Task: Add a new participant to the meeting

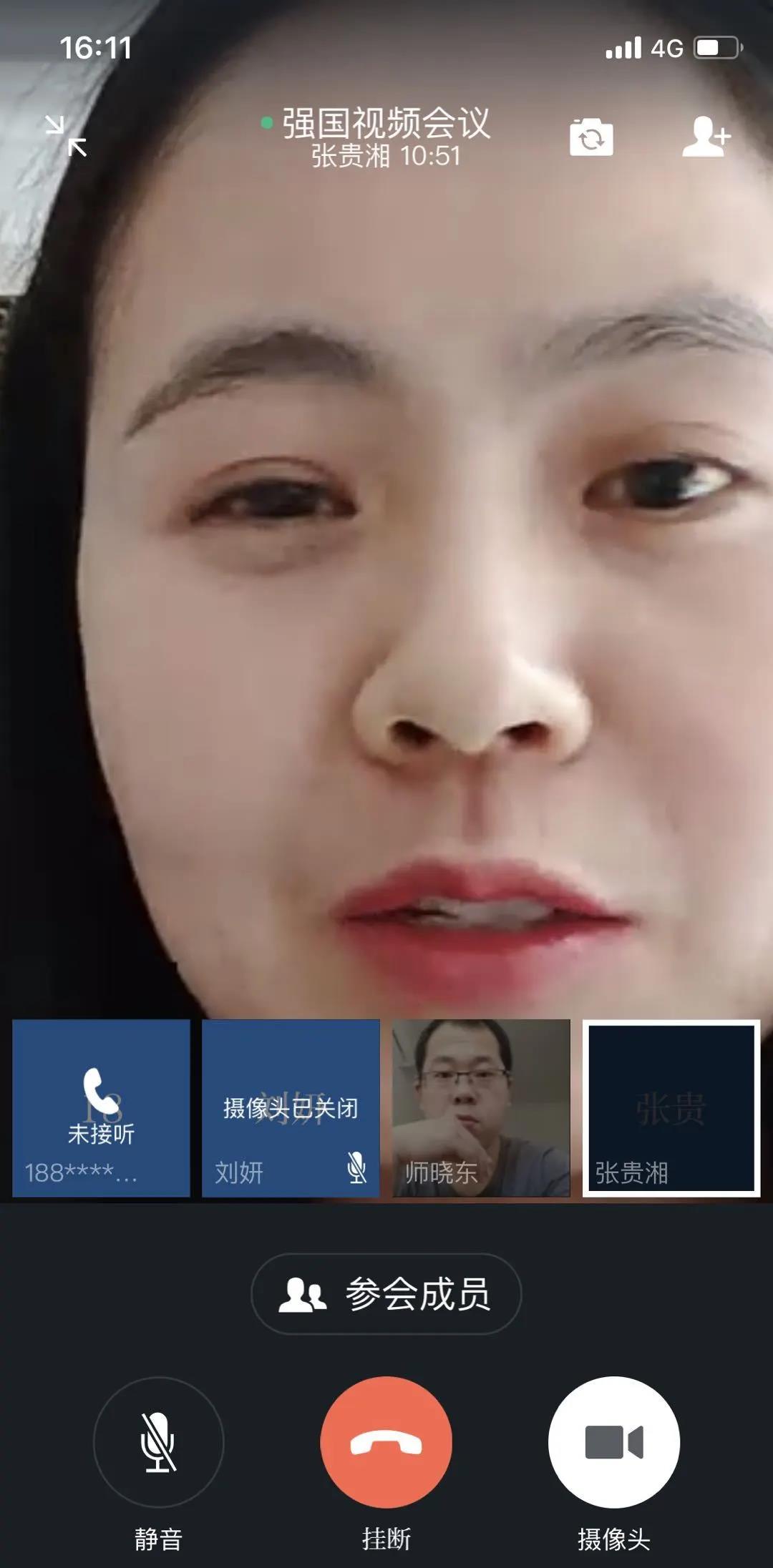Action: [706, 136]
